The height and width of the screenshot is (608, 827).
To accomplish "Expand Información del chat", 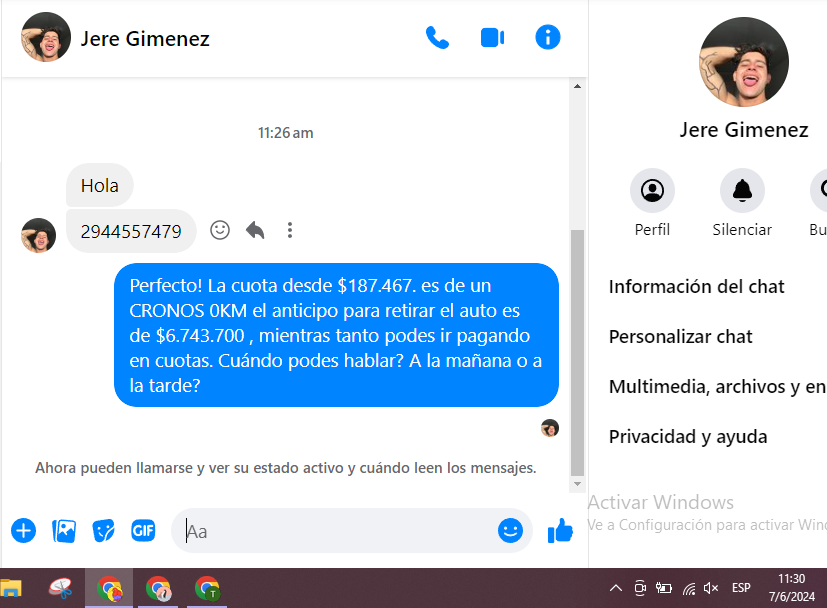I will click(x=697, y=287).
